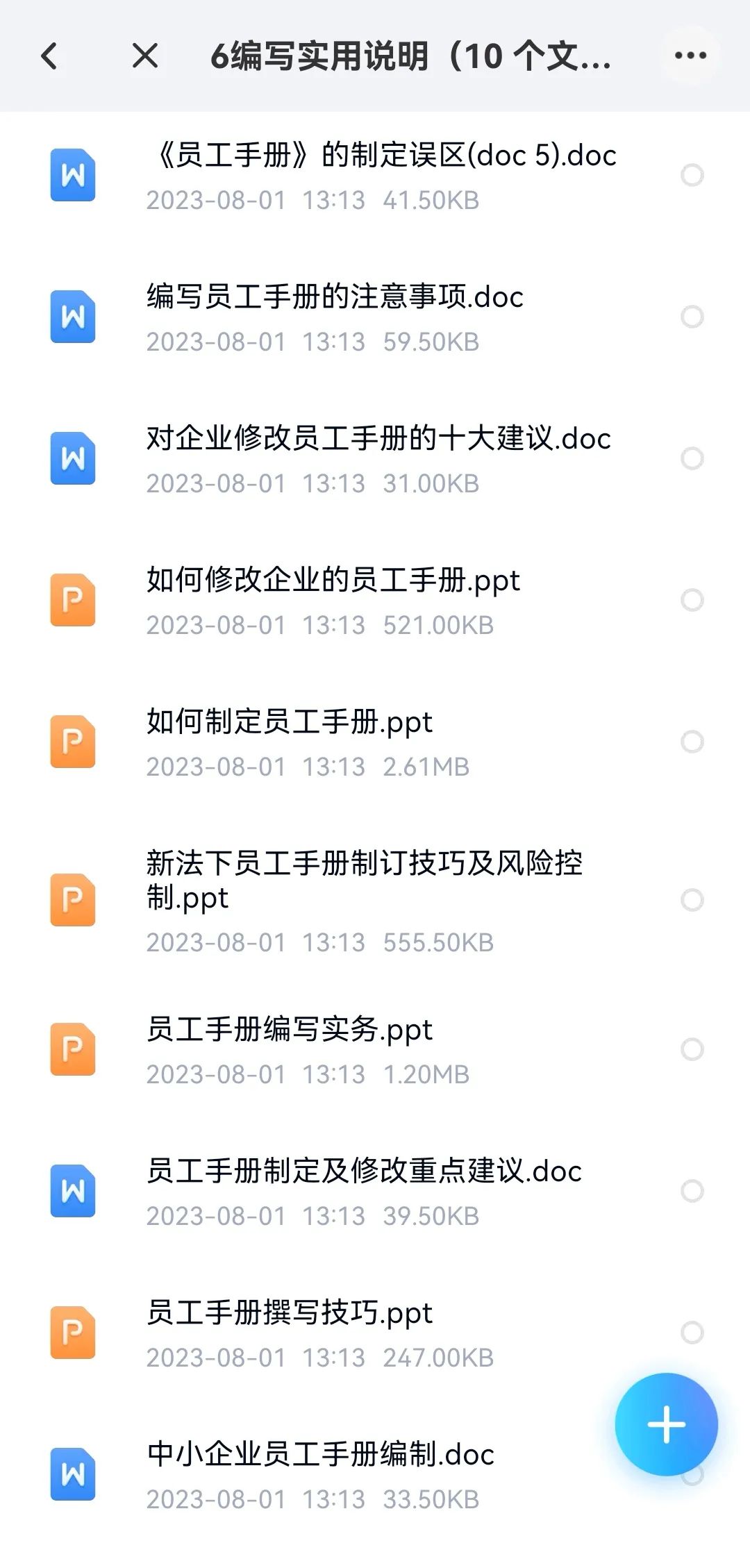The image size is (750, 1568).
Task: Tap the blue plus floating button
Action: click(666, 1424)
